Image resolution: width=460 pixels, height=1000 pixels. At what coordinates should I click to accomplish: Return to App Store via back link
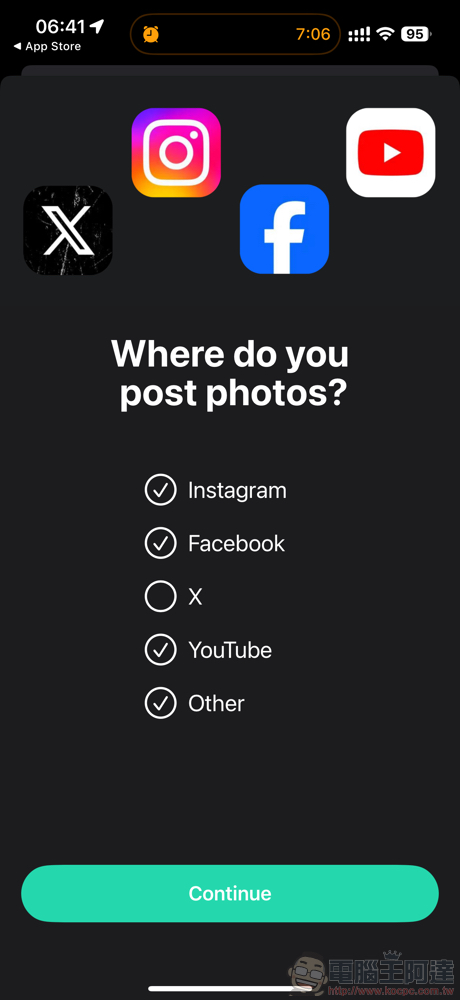click(47, 47)
